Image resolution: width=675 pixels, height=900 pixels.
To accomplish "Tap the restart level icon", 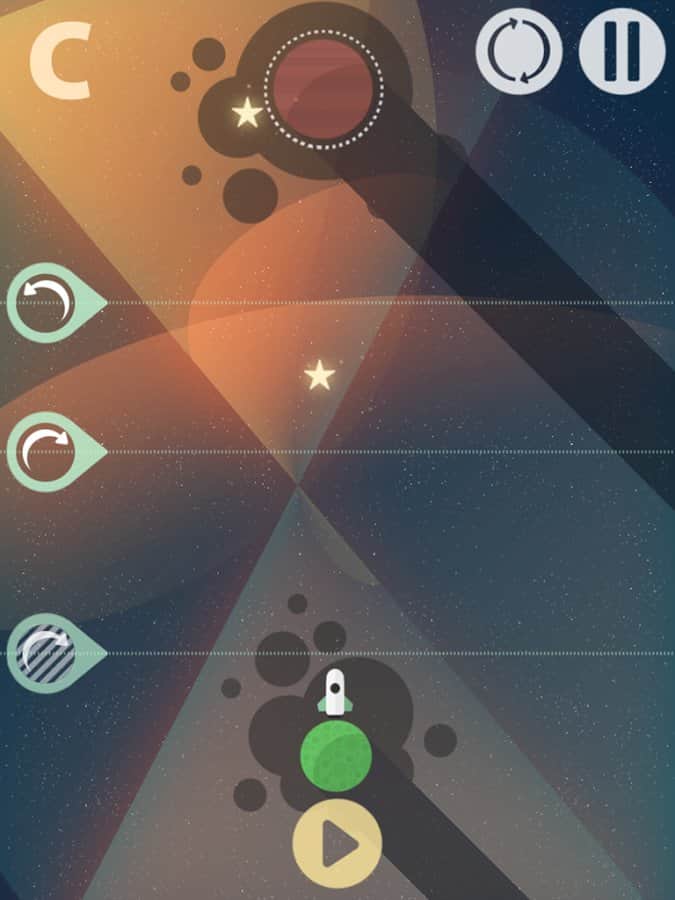I will pos(518,52).
